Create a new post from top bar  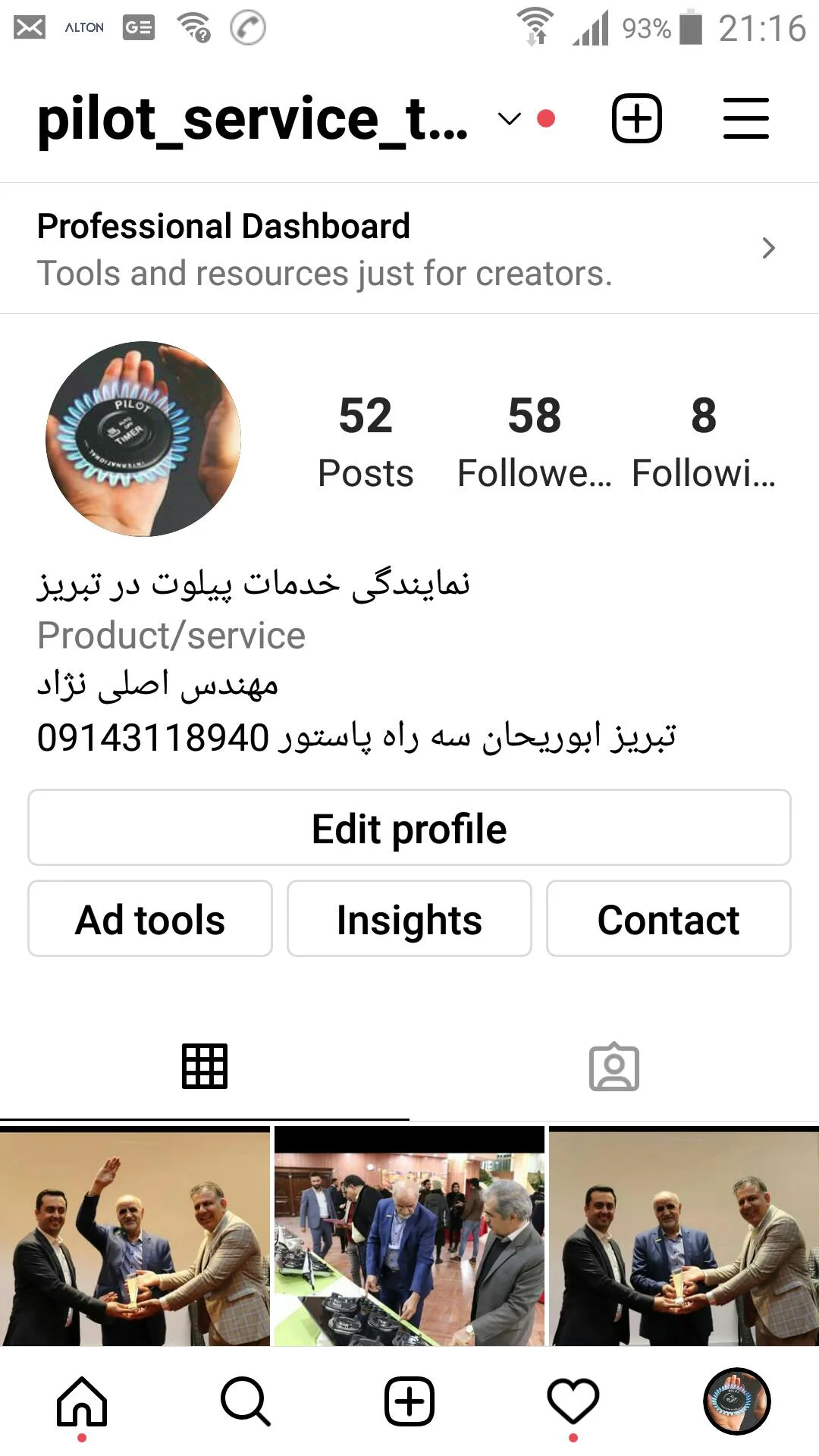636,119
